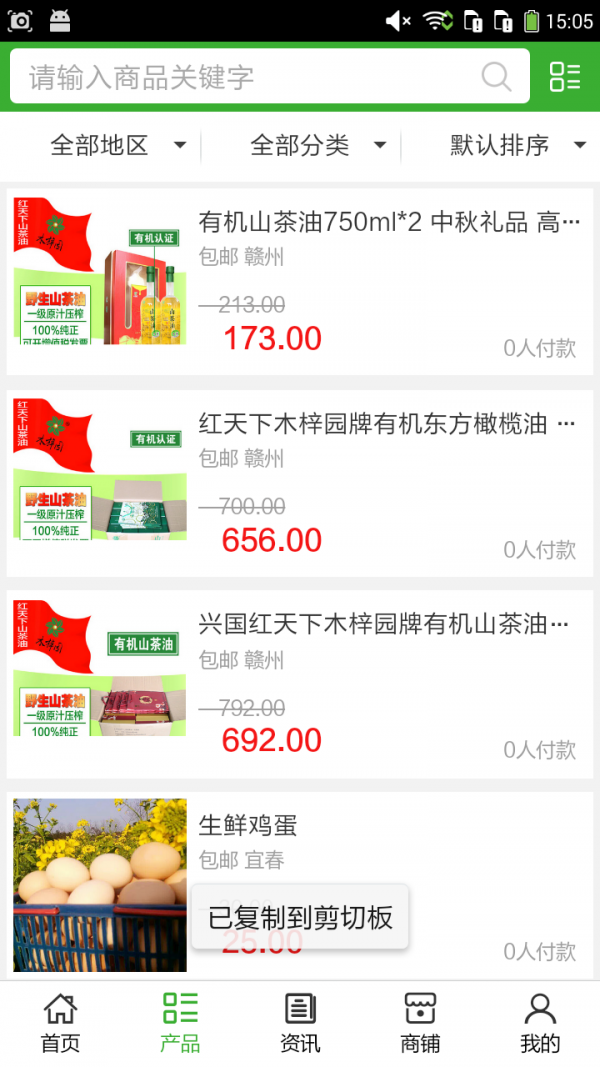Switch to the 商铺 shops tab
This screenshot has width=600, height=1067.
click(x=420, y=1023)
